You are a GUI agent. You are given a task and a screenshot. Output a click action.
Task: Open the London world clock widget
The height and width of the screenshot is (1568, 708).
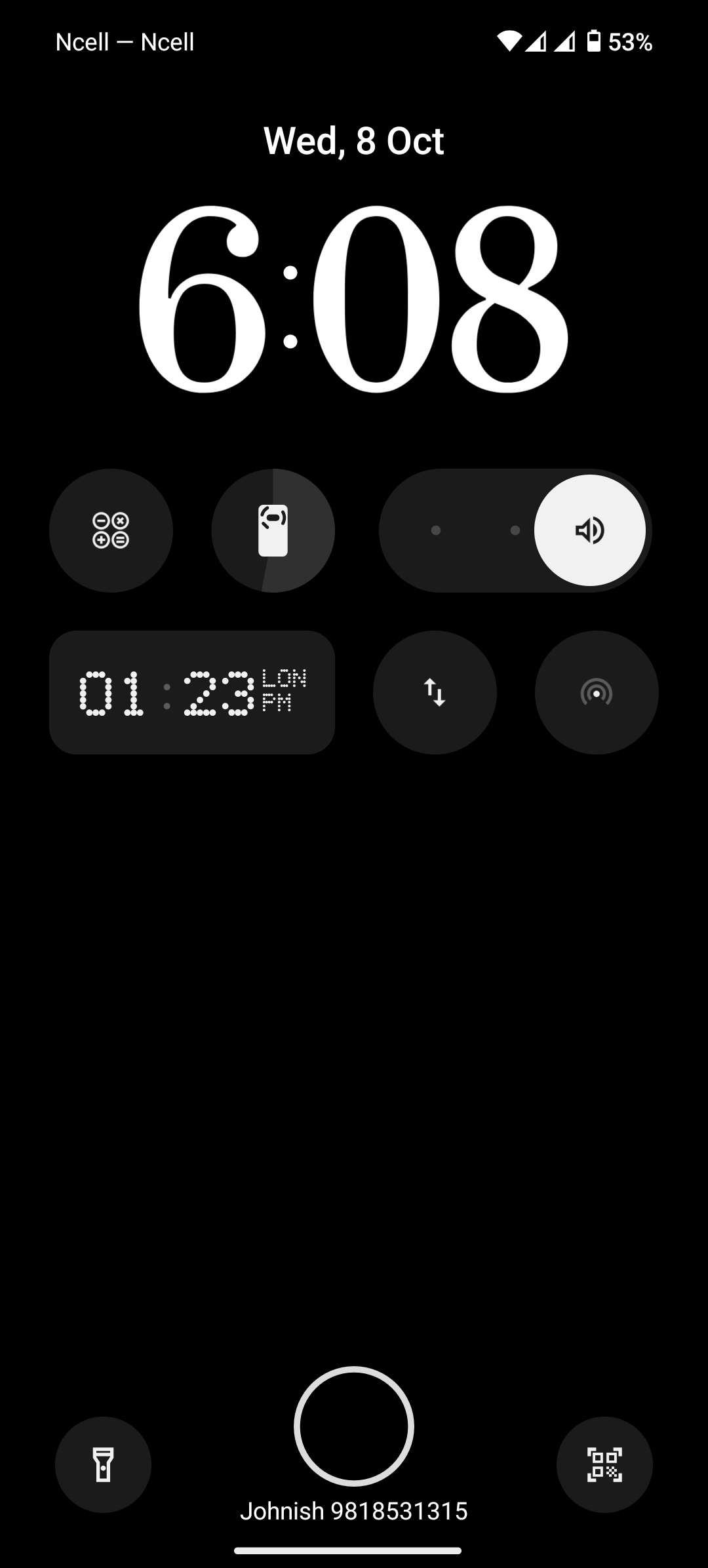point(191,692)
